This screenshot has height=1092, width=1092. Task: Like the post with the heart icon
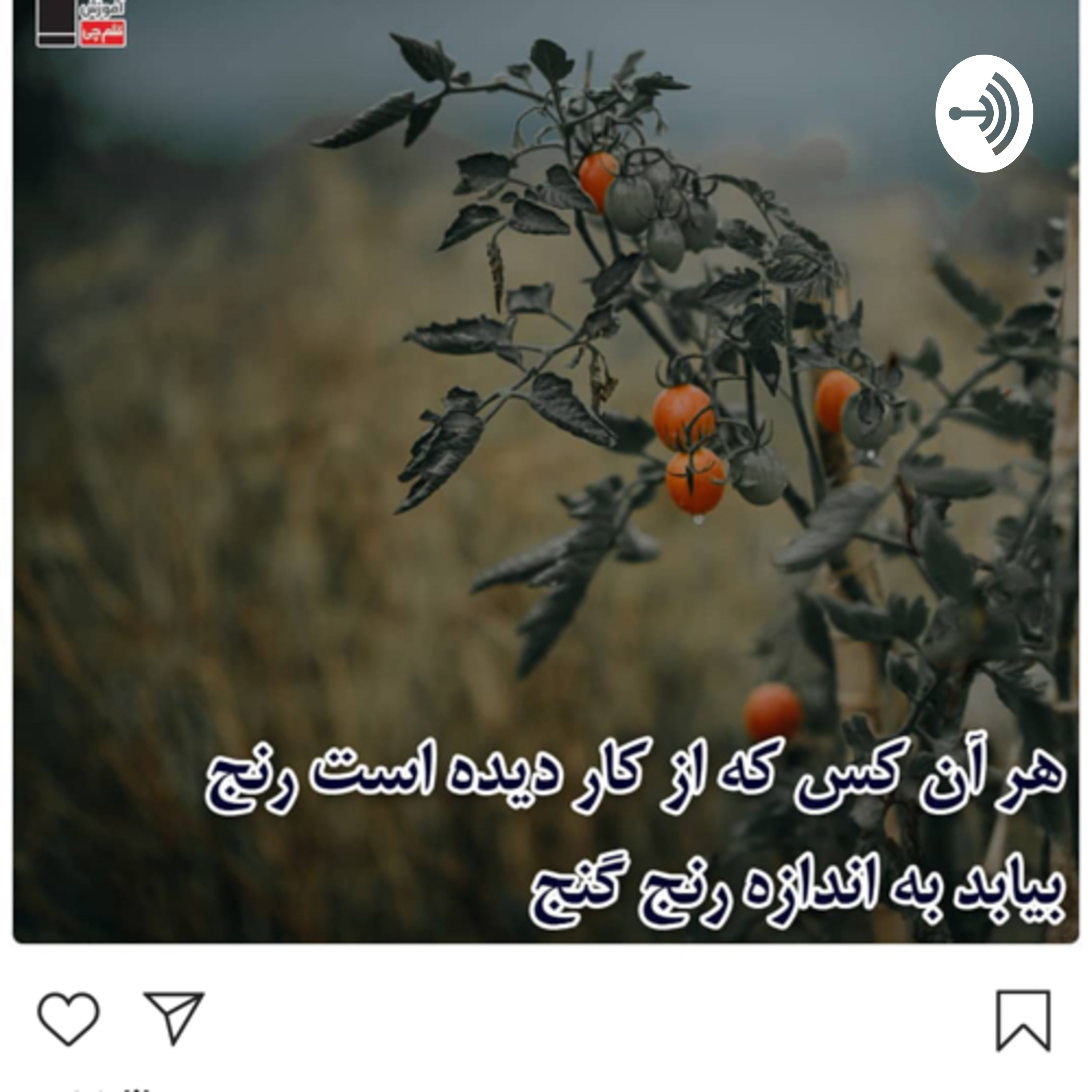pyautogui.click(x=68, y=1018)
